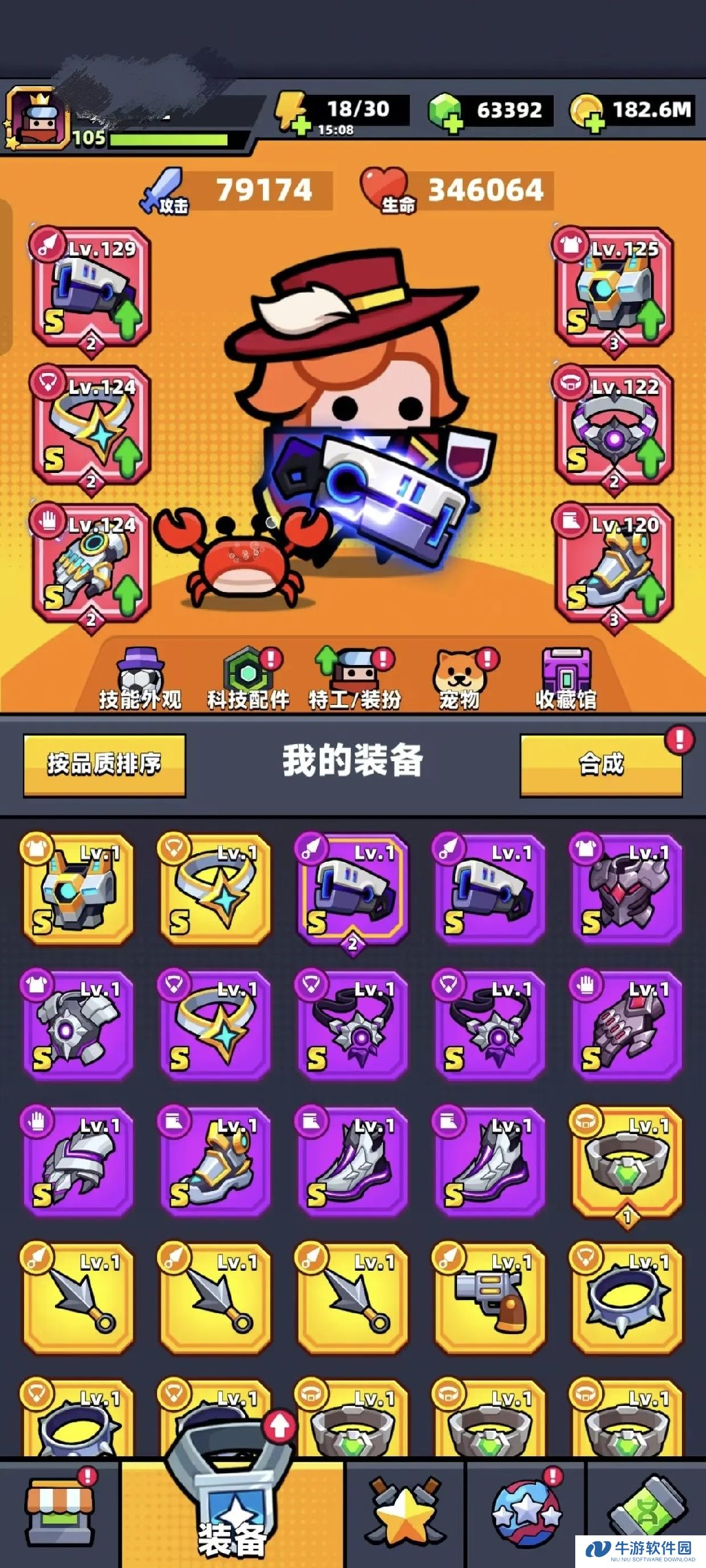
Task: Select the equipped gloves slot
Action: click(x=91, y=563)
